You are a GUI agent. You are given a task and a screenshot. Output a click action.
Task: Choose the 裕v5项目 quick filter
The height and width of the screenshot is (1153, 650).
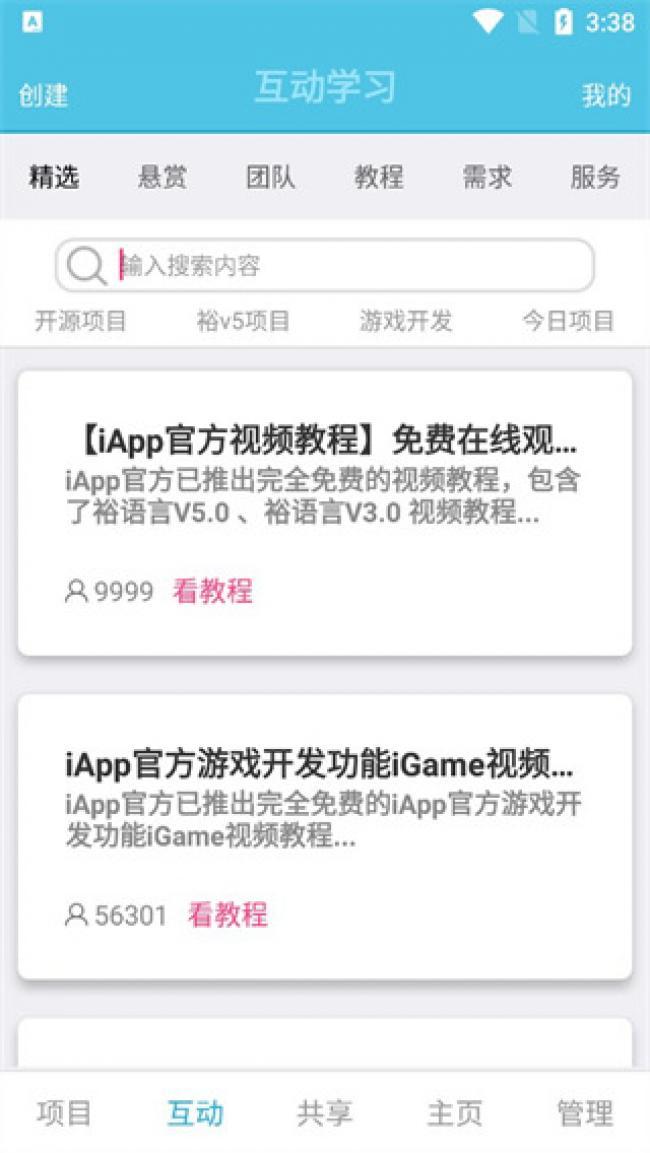pyautogui.click(x=243, y=321)
